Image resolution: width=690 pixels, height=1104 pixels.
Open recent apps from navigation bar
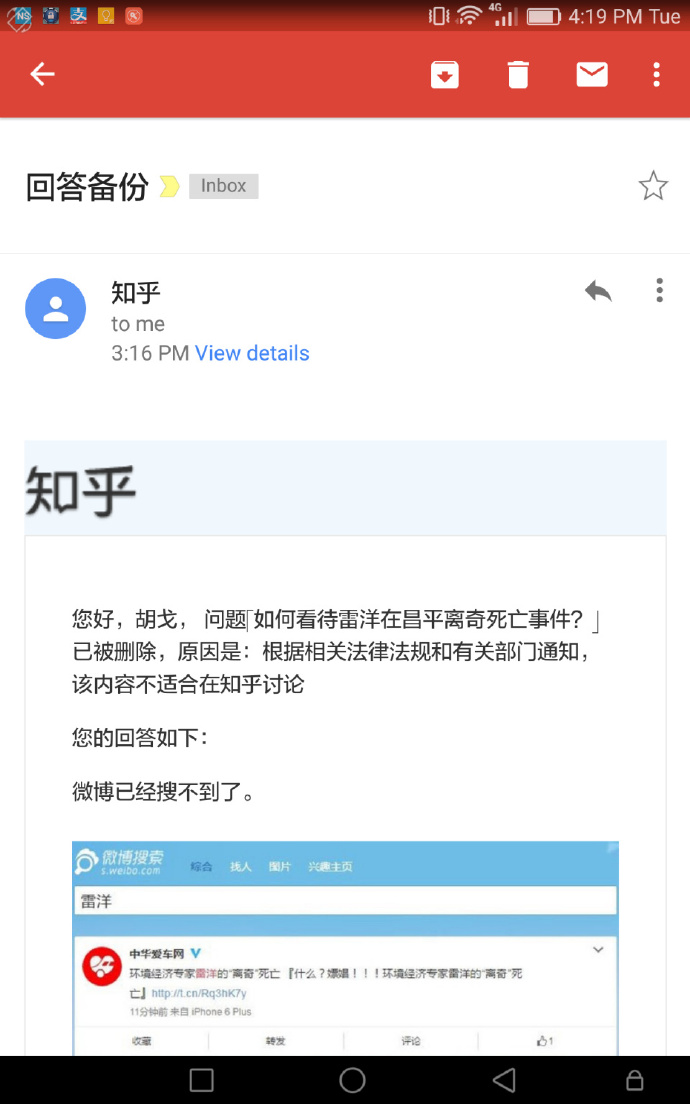pyautogui.click(x=201, y=1080)
